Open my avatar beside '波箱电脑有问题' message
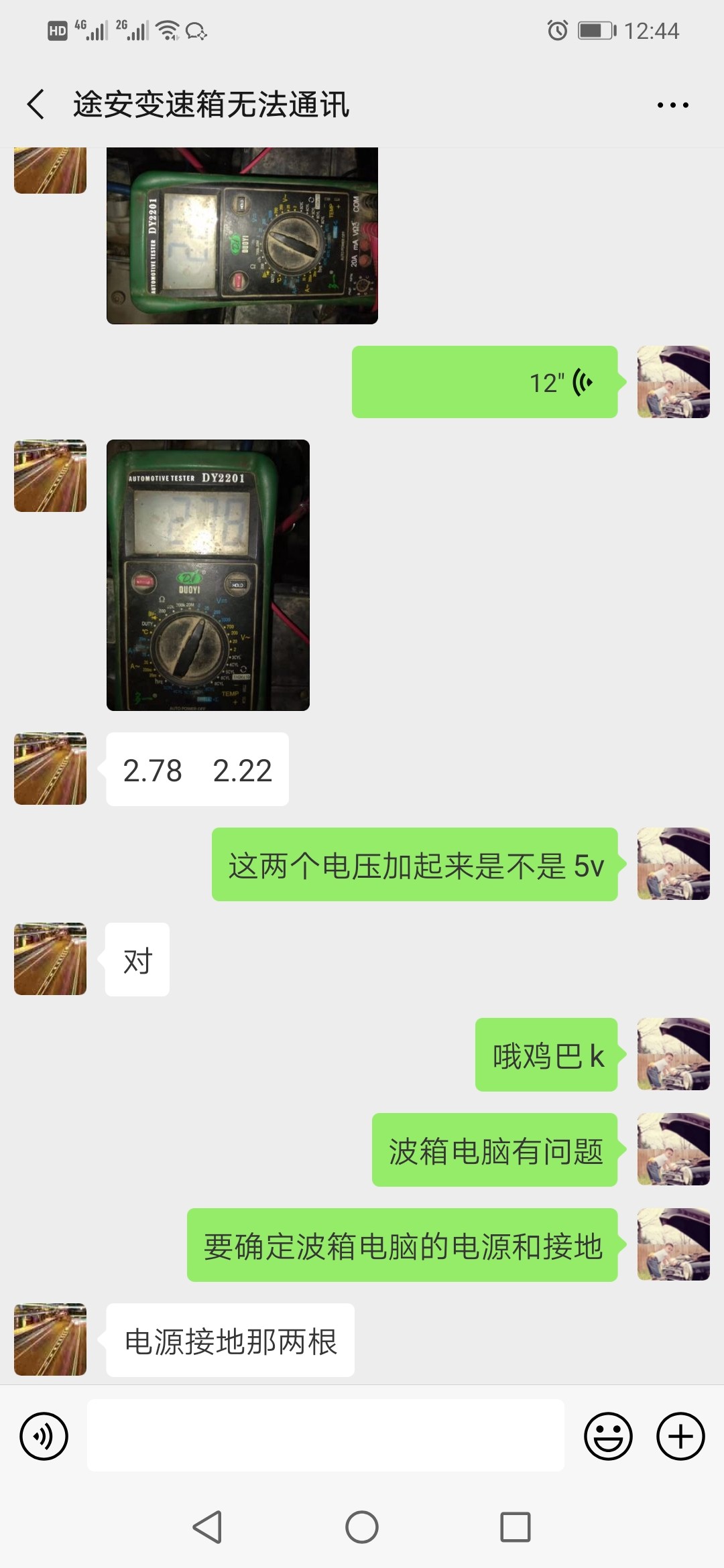Image resolution: width=724 pixels, height=1568 pixels. [673, 1149]
